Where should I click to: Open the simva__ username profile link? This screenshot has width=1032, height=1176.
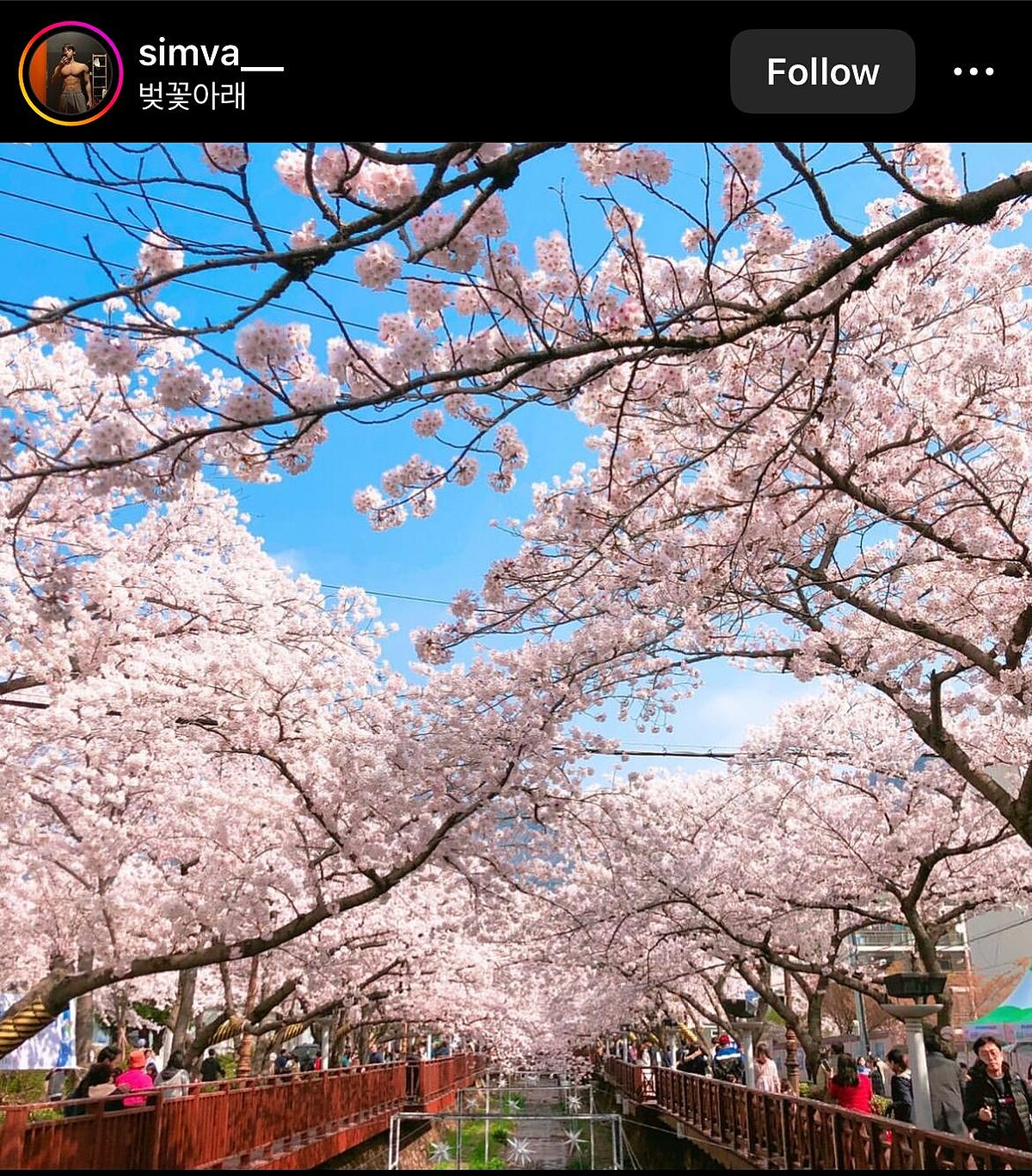click(210, 54)
